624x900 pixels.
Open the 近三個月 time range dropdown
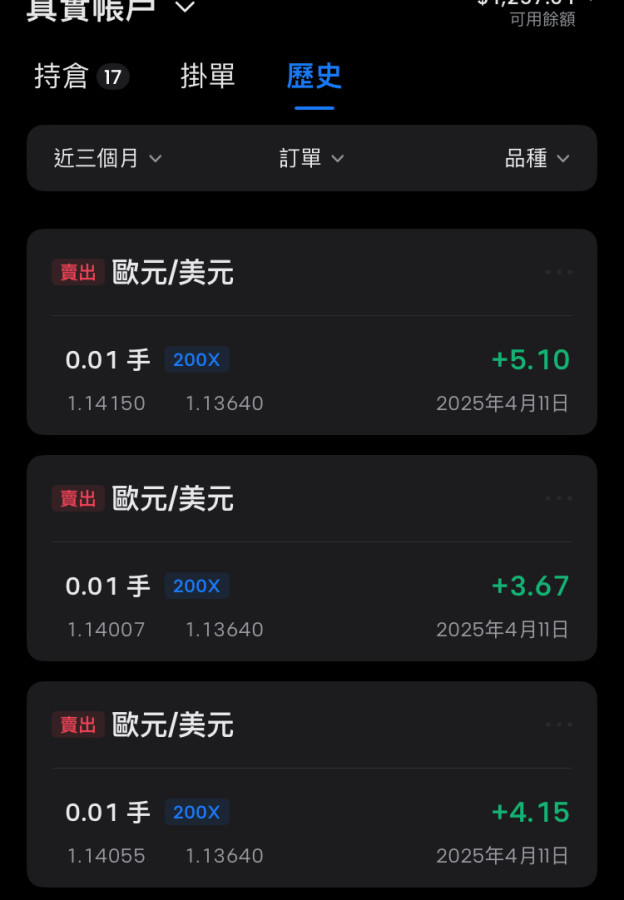tap(107, 158)
